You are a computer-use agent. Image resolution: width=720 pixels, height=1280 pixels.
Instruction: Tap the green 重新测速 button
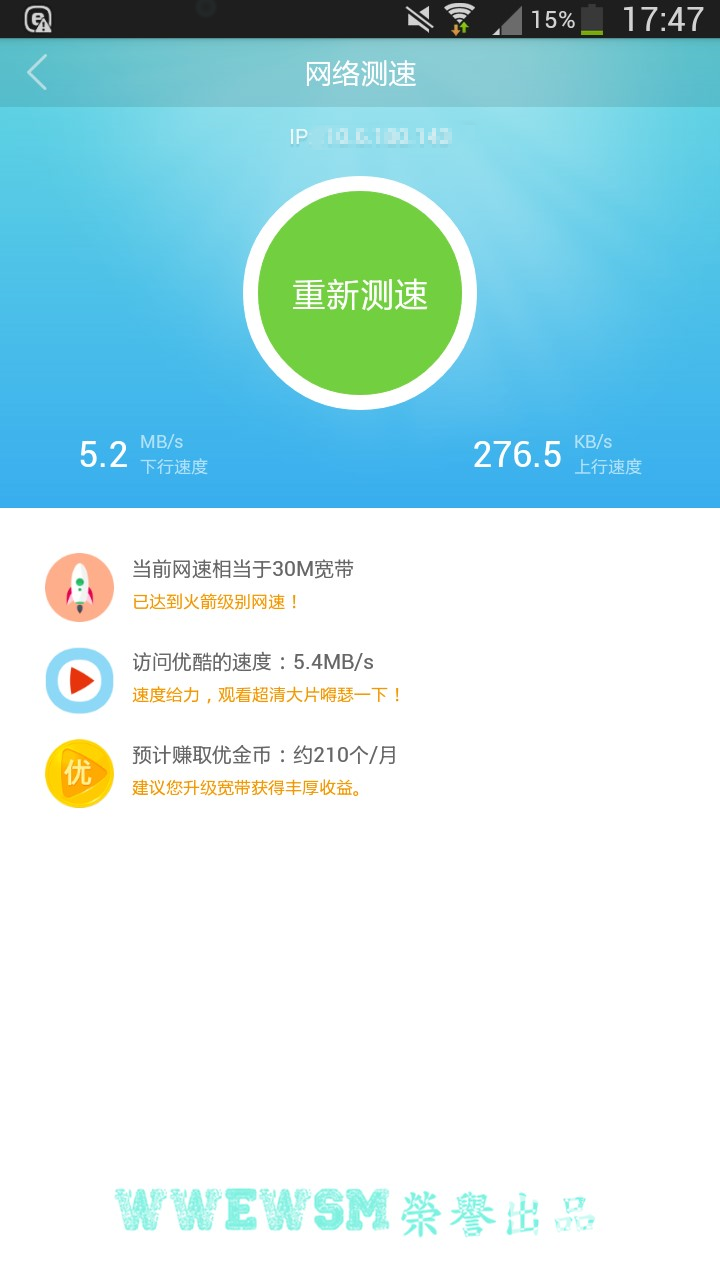(360, 294)
